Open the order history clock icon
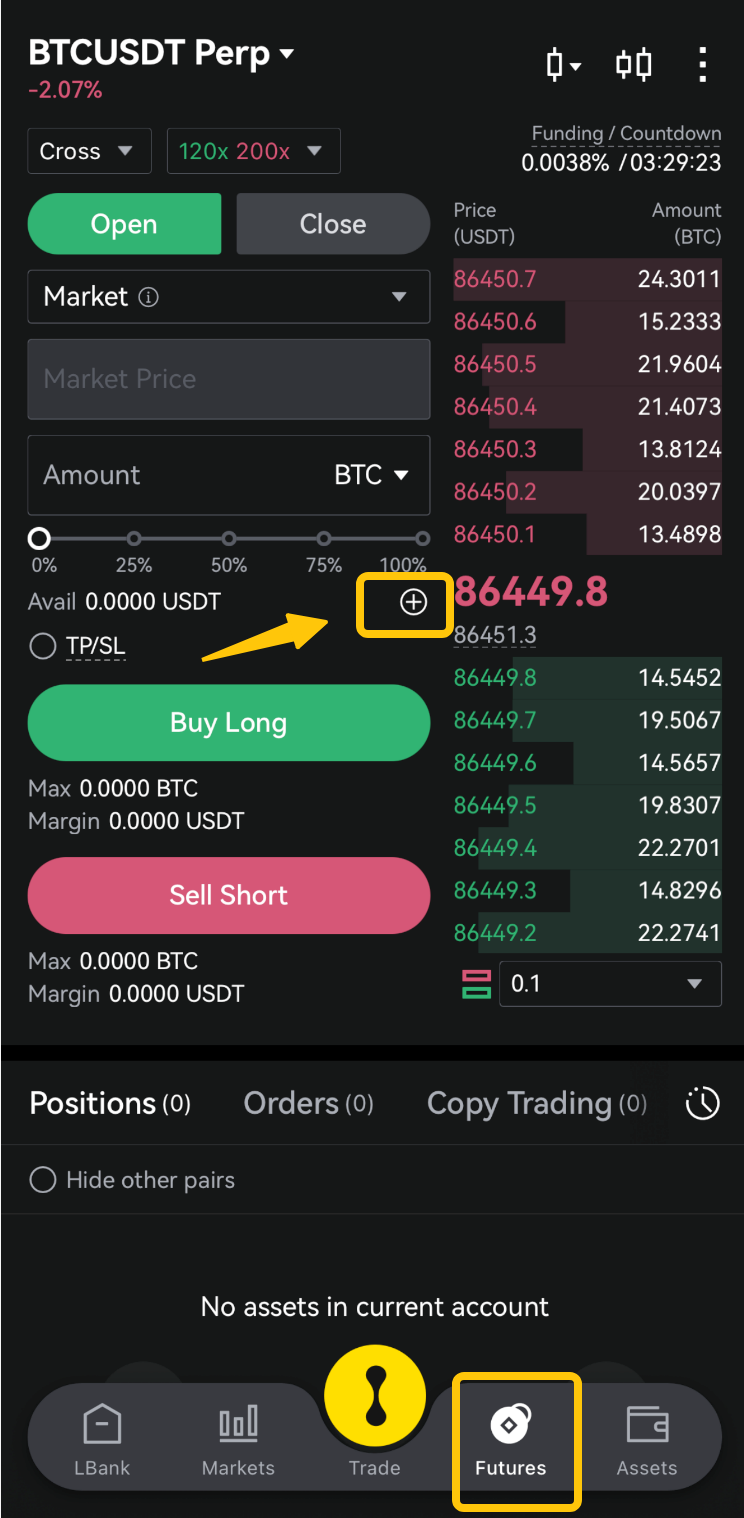The width and height of the screenshot is (744, 1518). pos(702,1104)
